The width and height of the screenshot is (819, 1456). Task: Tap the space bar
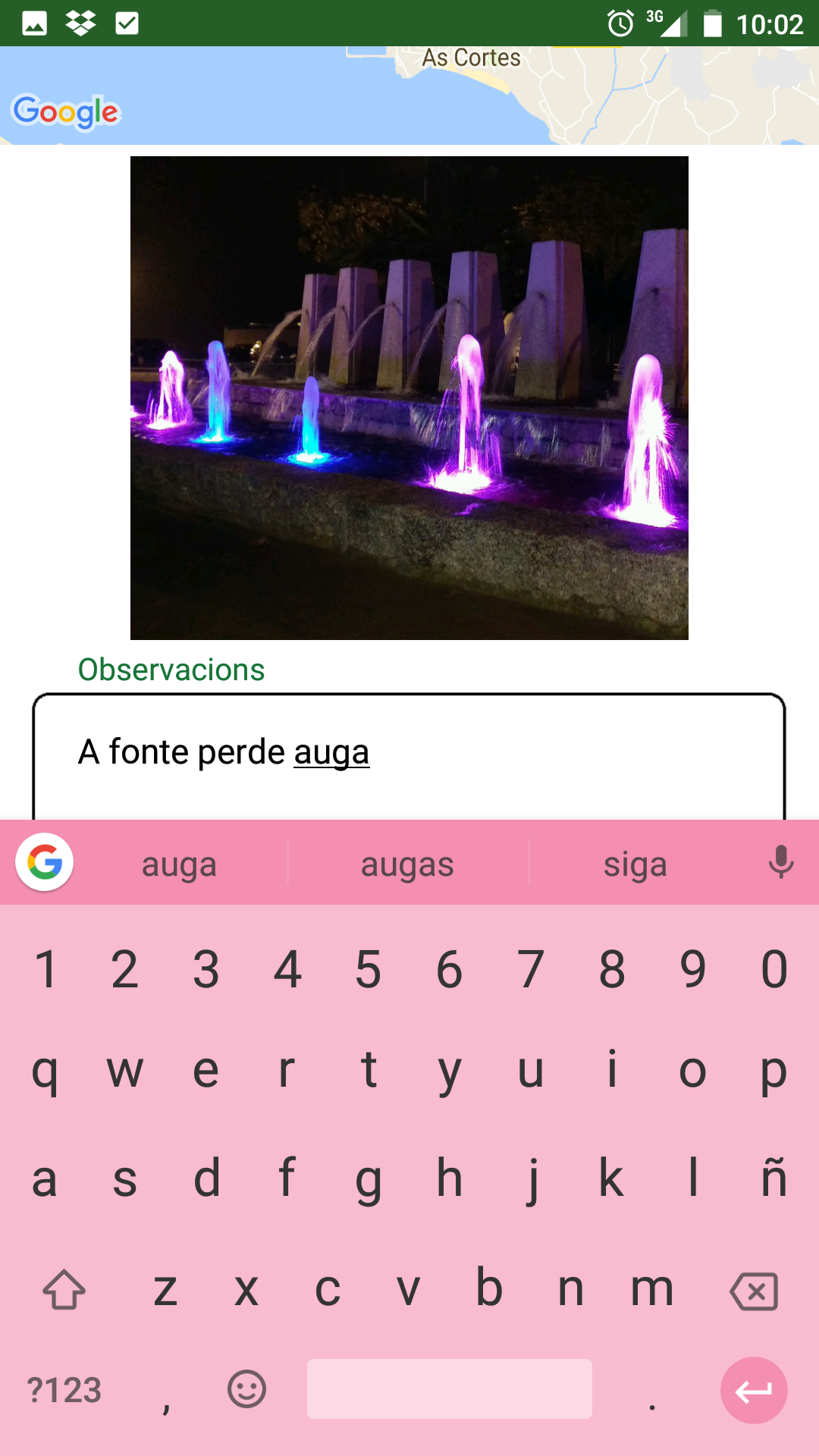click(449, 1389)
